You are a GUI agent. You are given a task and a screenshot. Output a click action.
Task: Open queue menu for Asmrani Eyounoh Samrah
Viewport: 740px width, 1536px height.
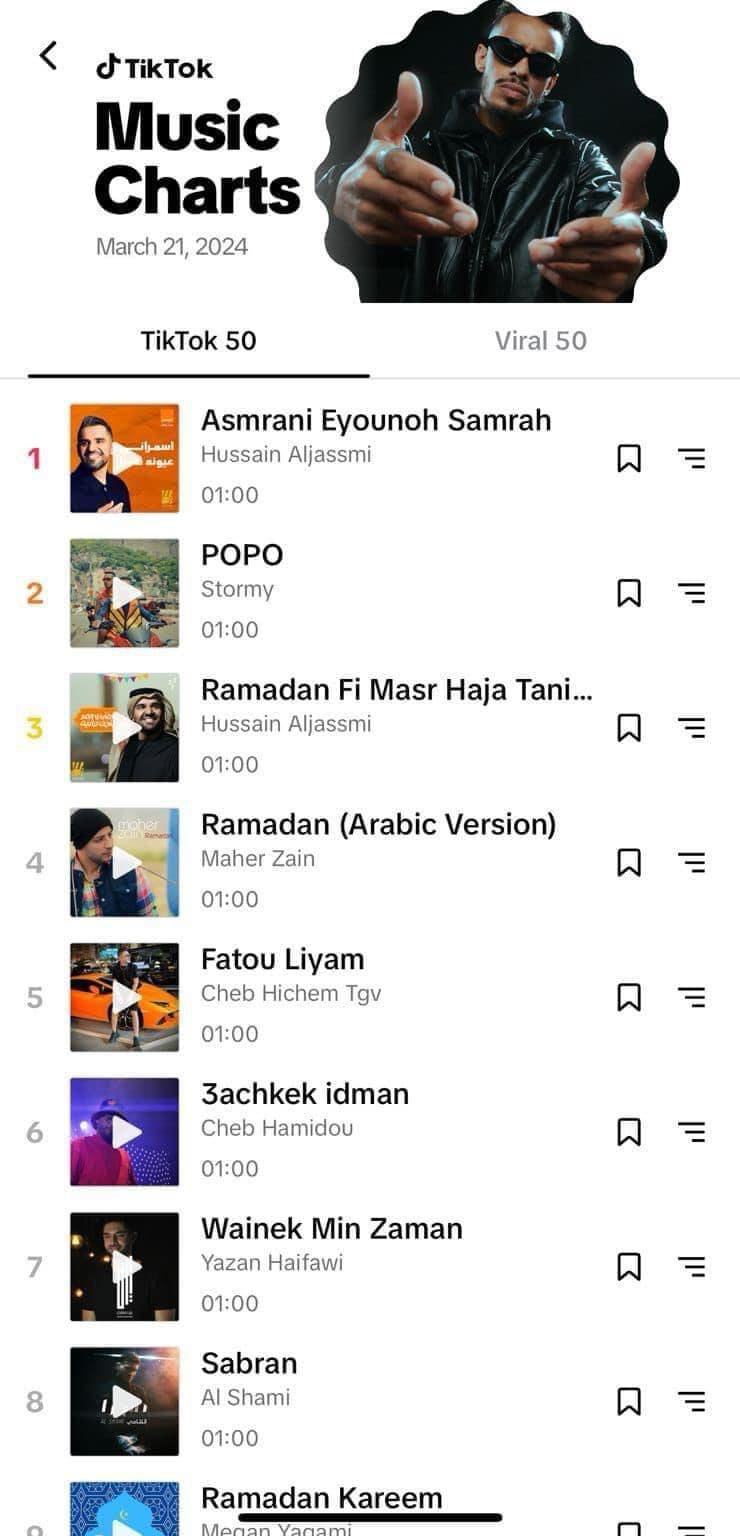(691, 459)
